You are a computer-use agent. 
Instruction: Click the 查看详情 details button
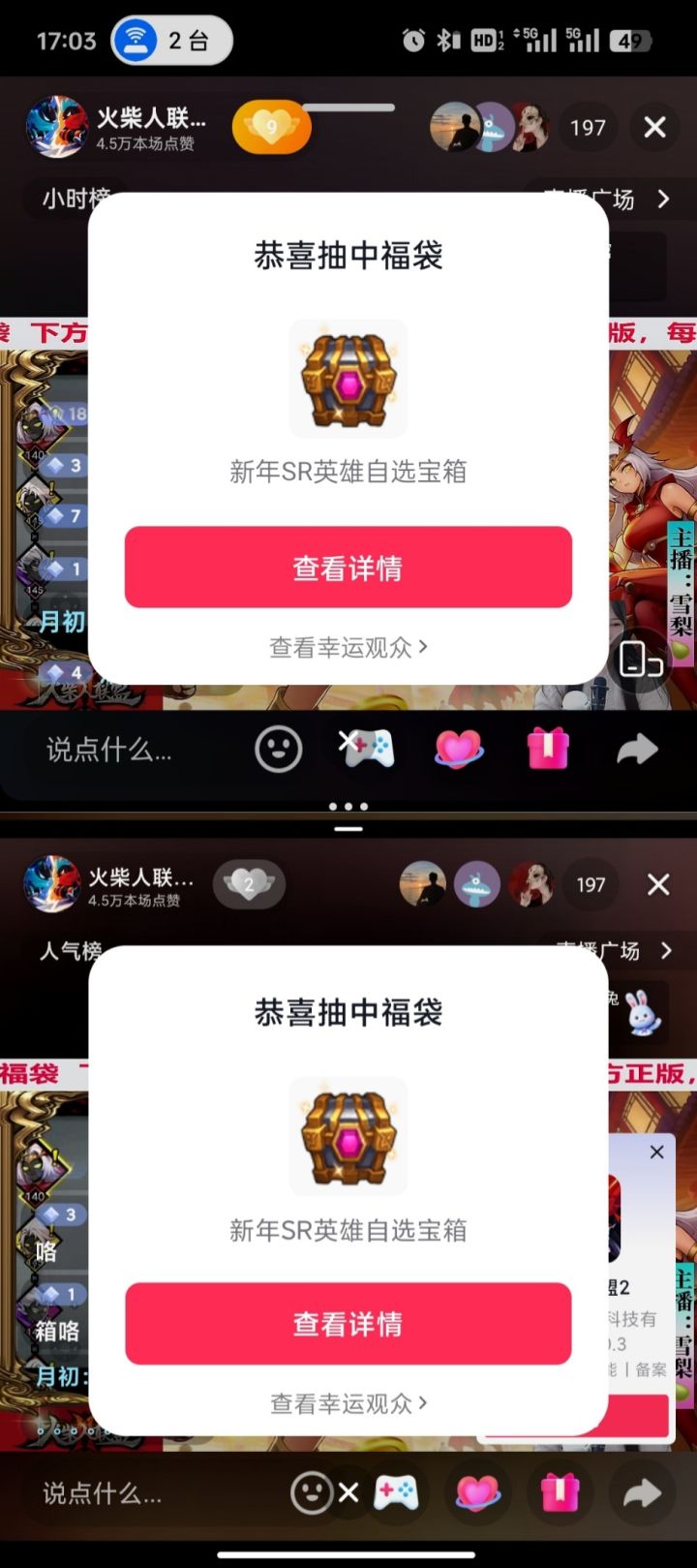pyautogui.click(x=348, y=569)
